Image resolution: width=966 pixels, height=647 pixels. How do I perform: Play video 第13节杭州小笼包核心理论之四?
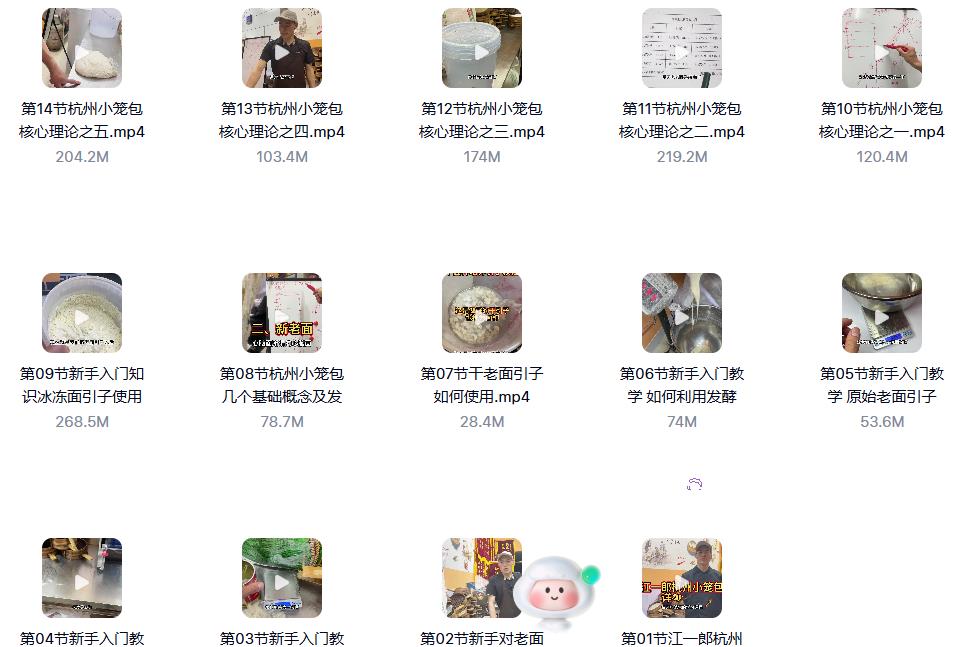coord(282,49)
